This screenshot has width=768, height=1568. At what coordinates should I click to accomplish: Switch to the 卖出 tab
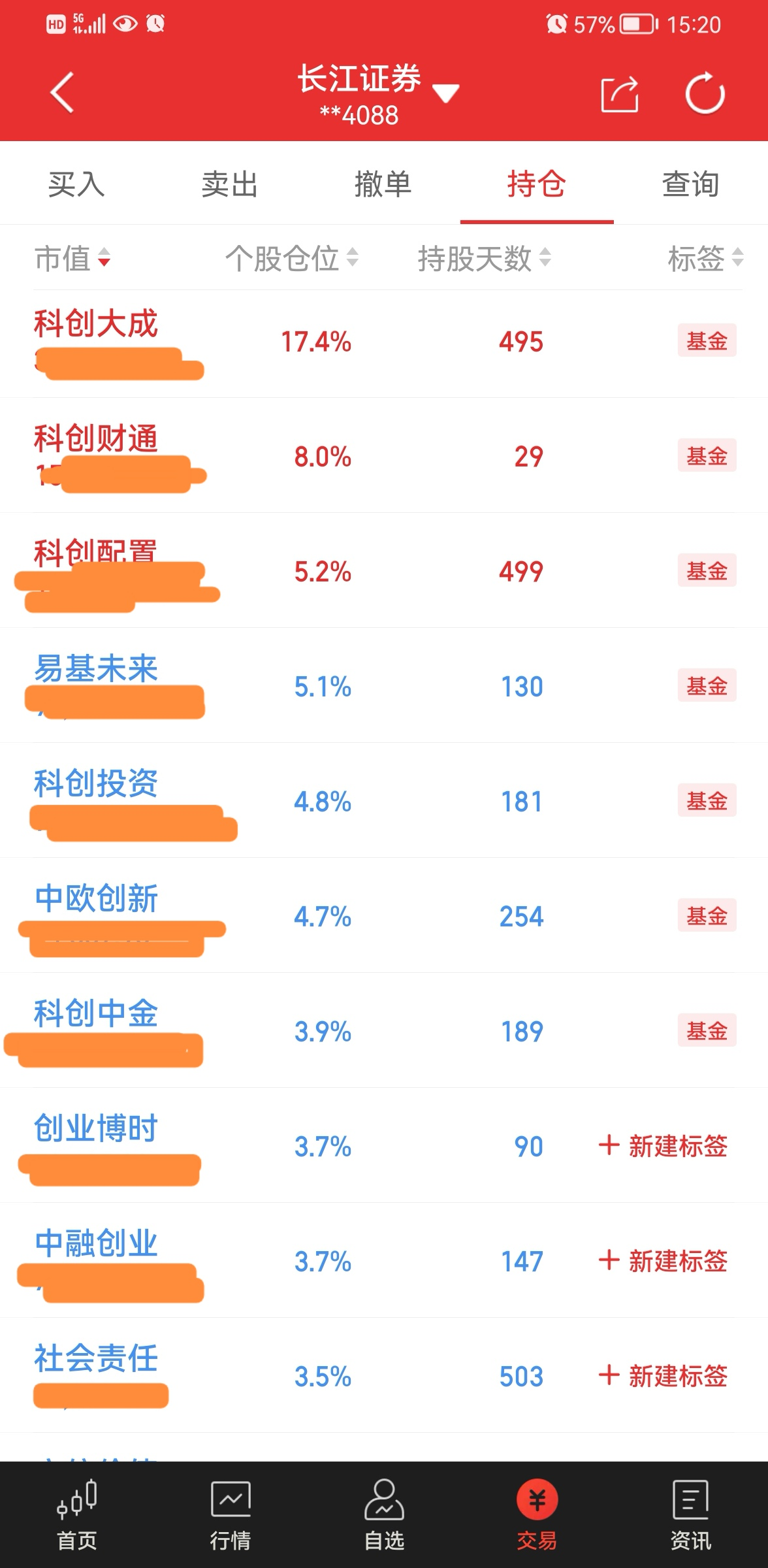click(230, 184)
